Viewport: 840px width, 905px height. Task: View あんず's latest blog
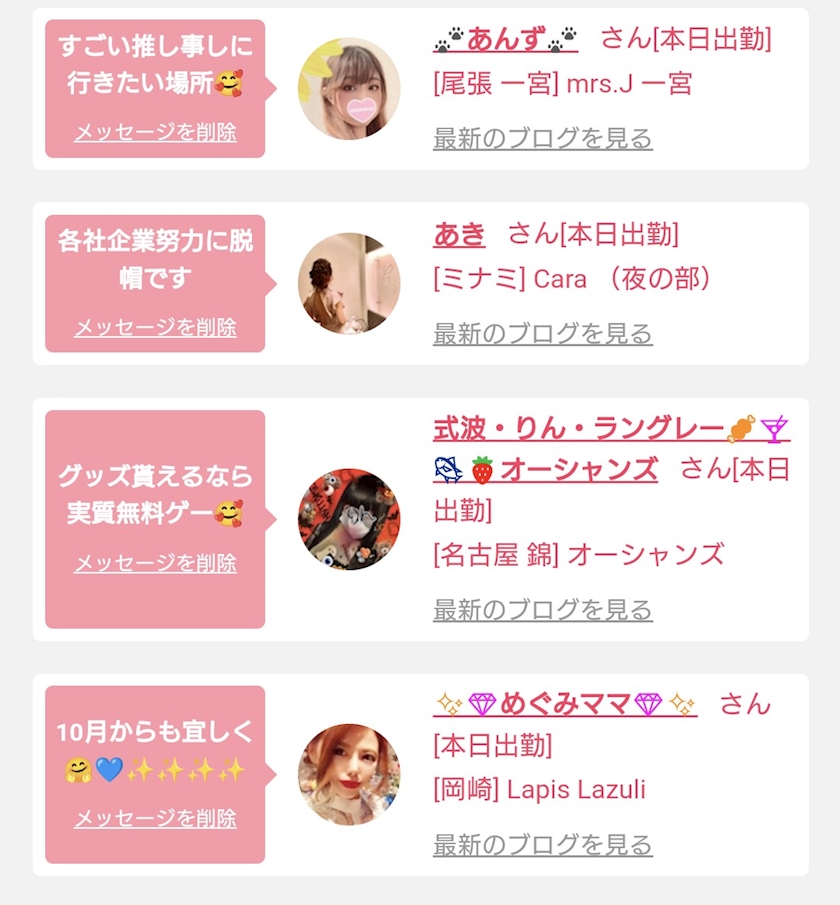[543, 139]
